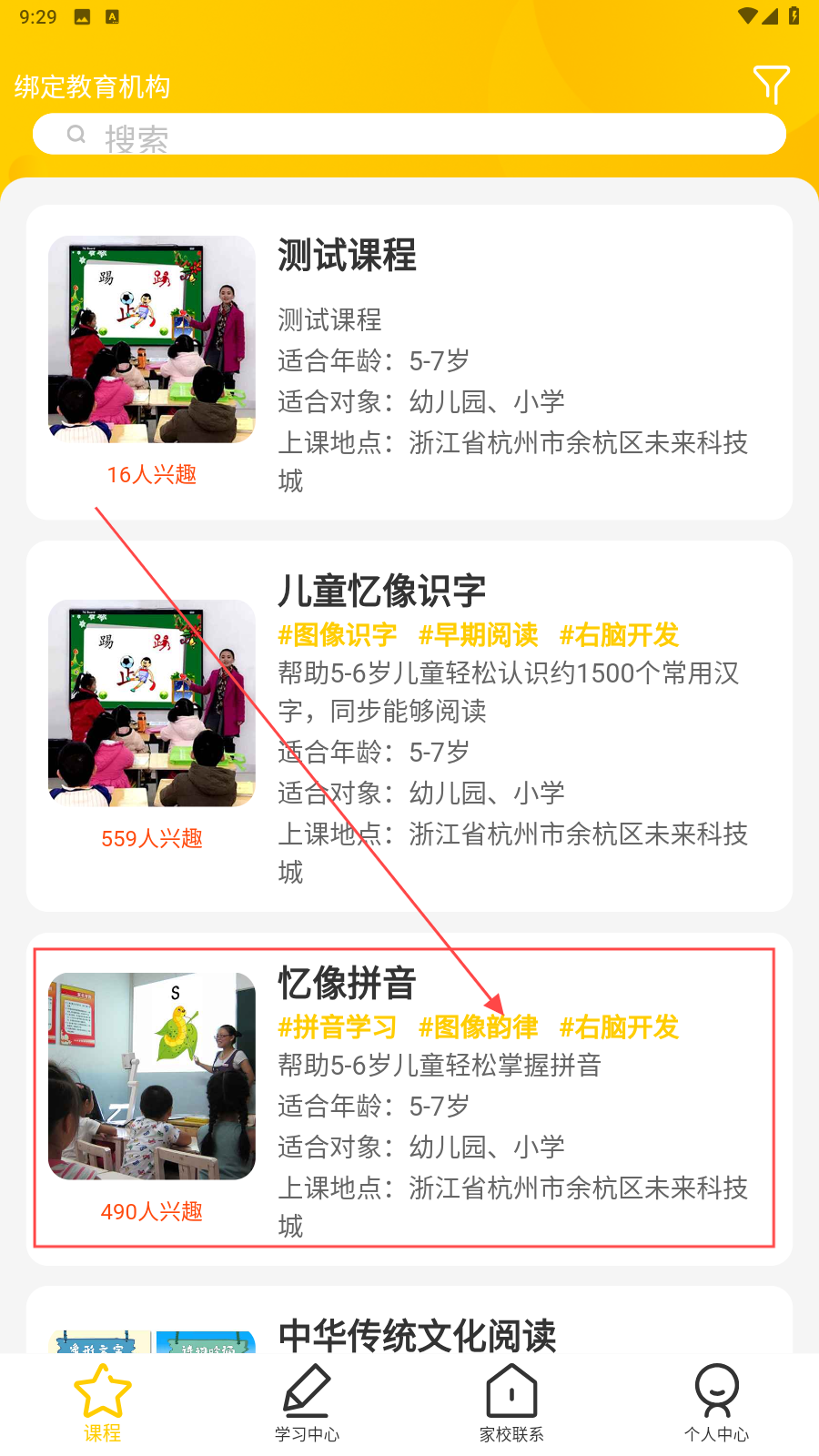Open the 忆像拼音 course card
The image size is (819, 1456).
pos(409,1097)
